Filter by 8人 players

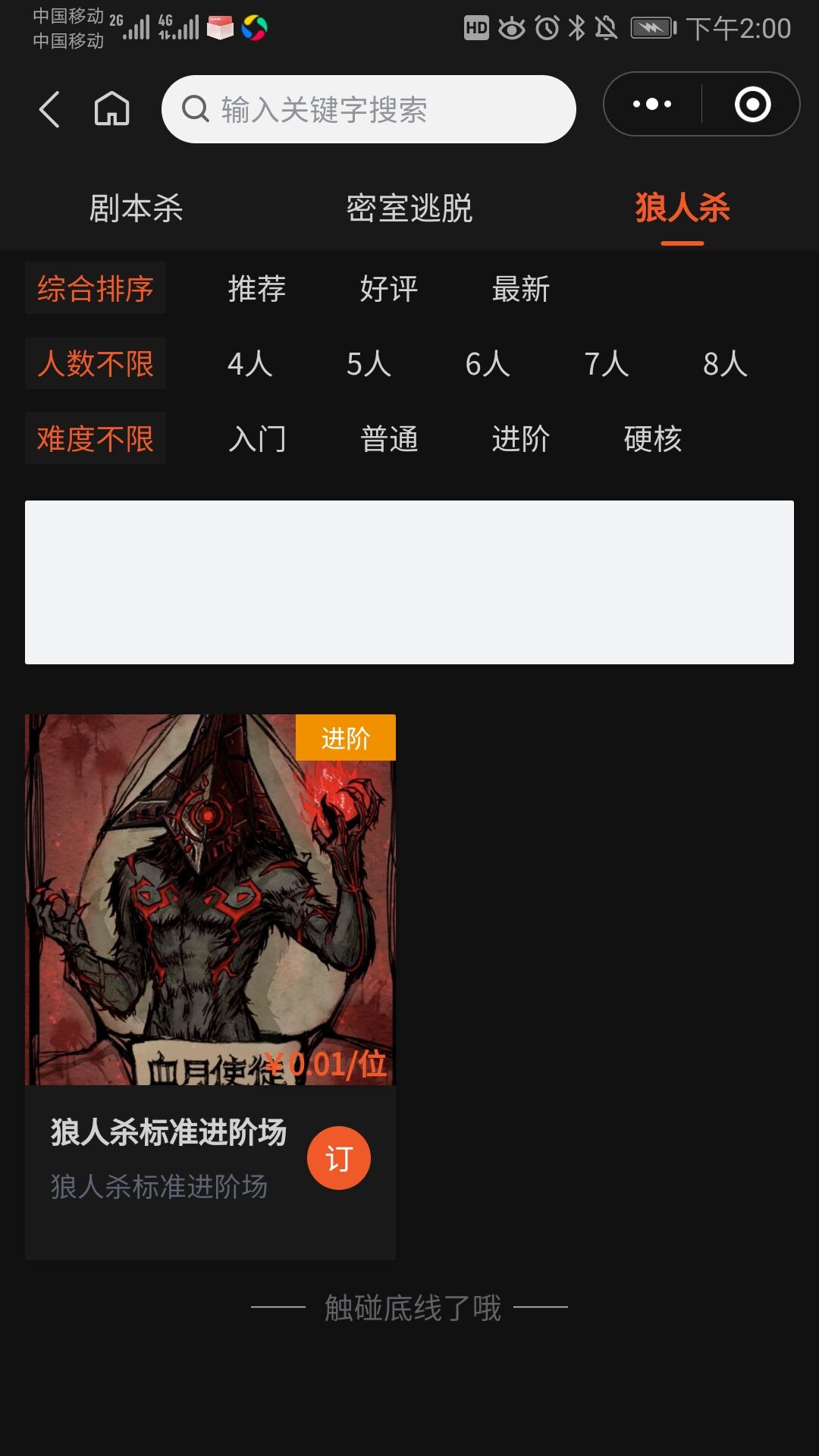725,363
